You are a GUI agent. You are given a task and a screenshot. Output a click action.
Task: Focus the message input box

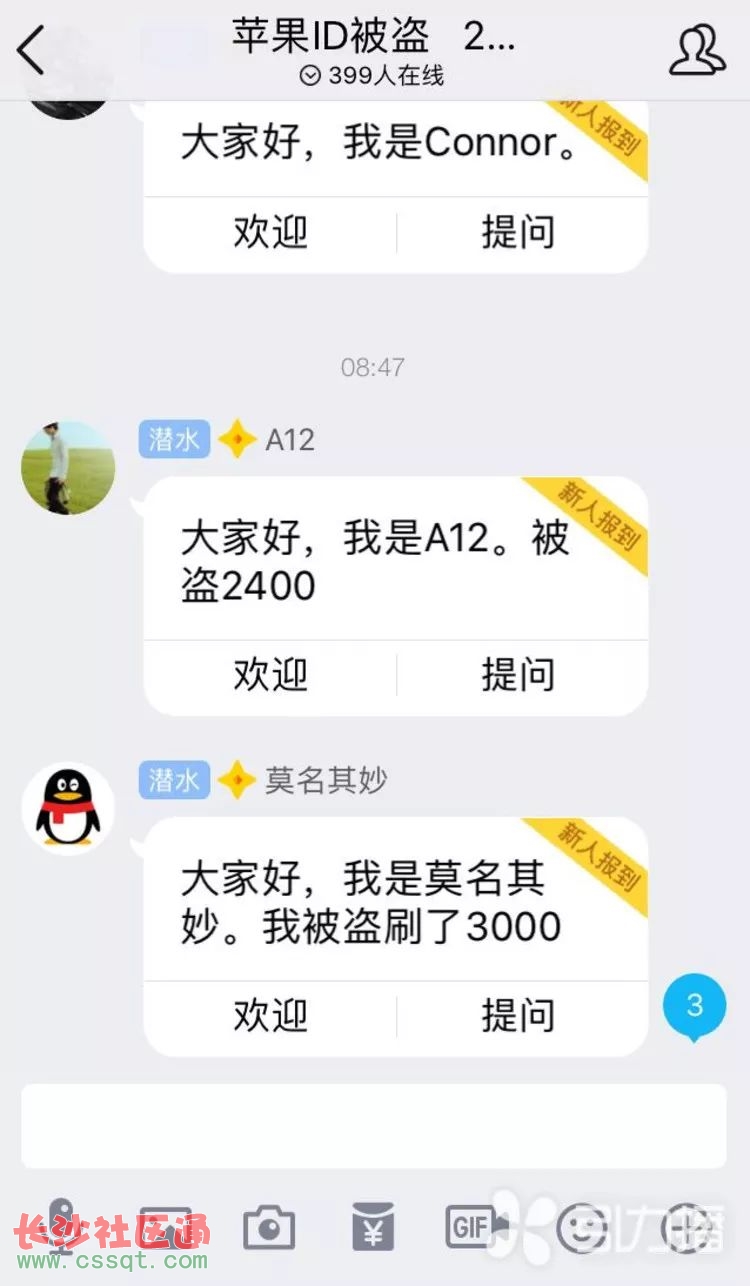pos(374,1125)
